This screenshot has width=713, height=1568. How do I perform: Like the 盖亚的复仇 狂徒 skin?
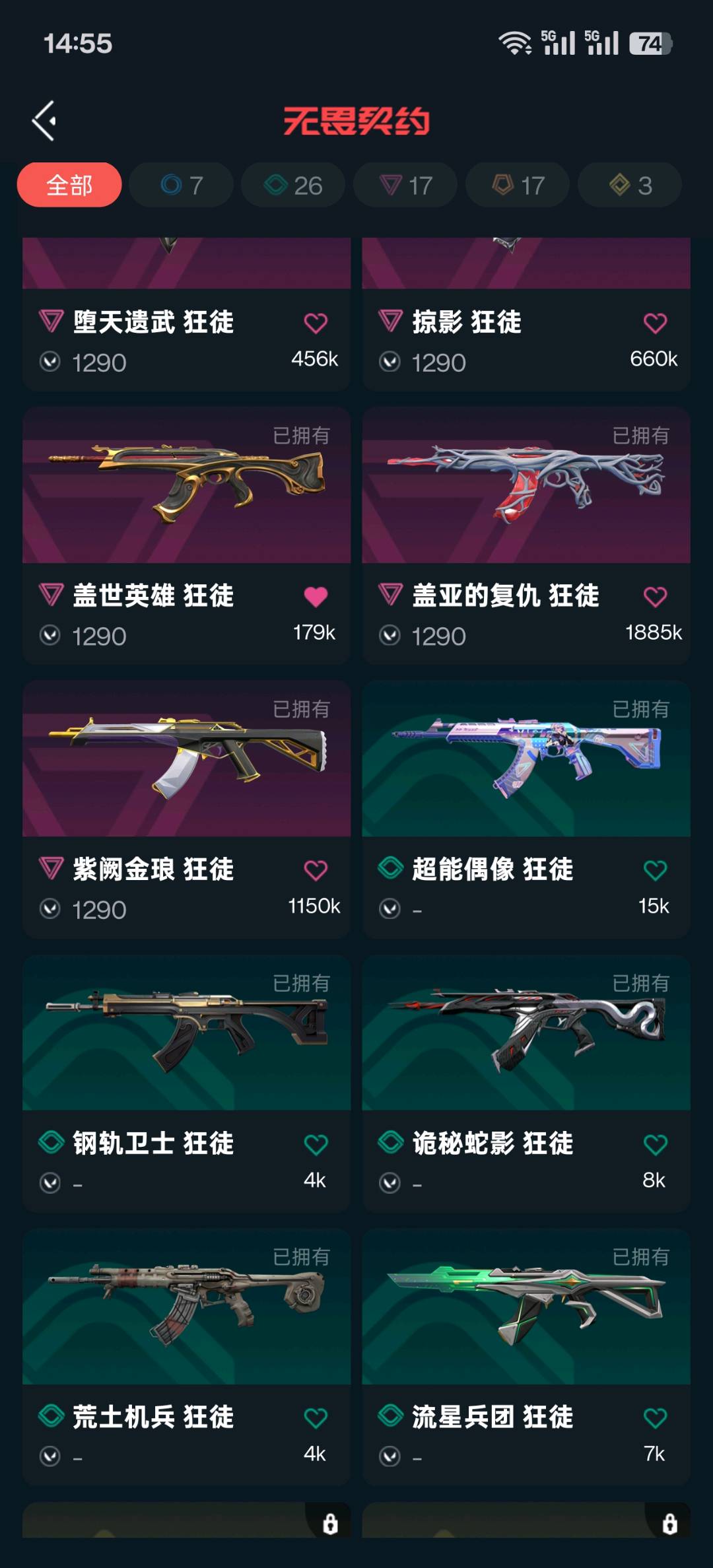[655, 596]
